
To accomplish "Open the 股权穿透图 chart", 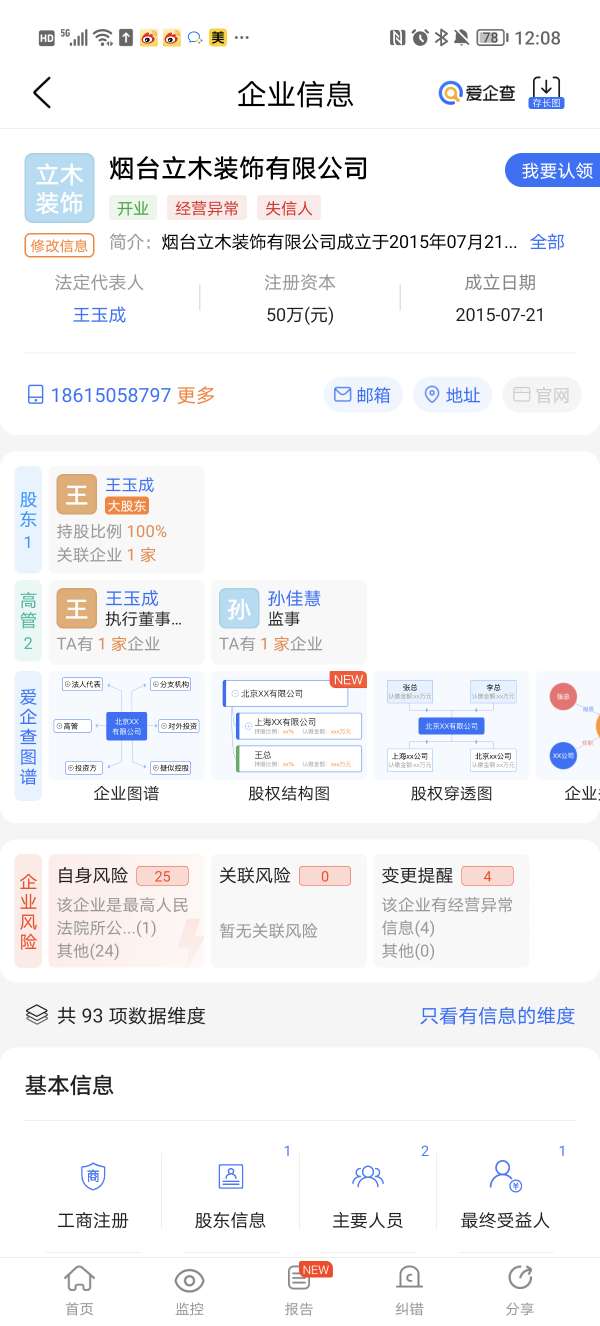I will (x=451, y=738).
